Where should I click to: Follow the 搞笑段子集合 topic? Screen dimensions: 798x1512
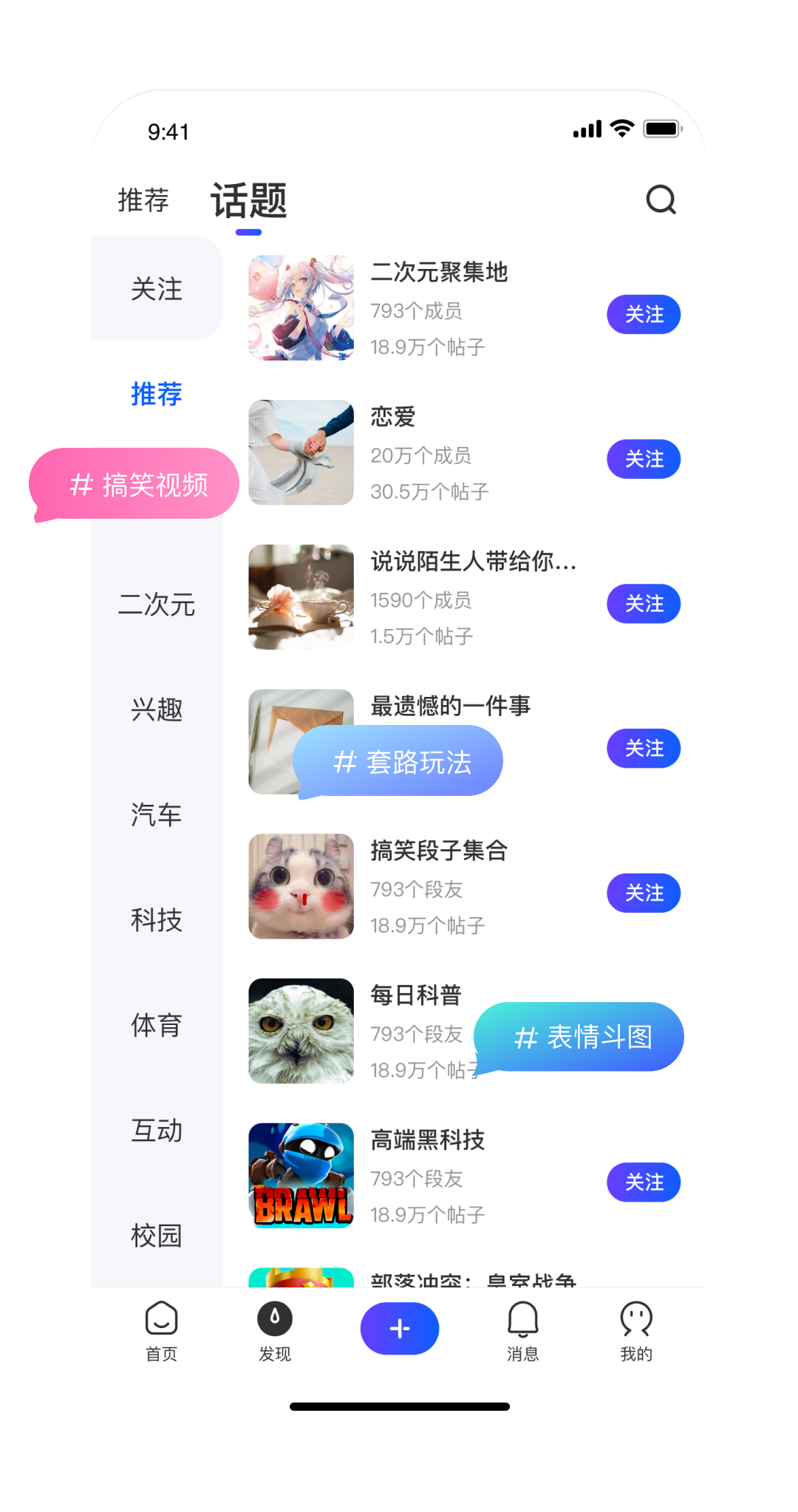click(x=644, y=893)
